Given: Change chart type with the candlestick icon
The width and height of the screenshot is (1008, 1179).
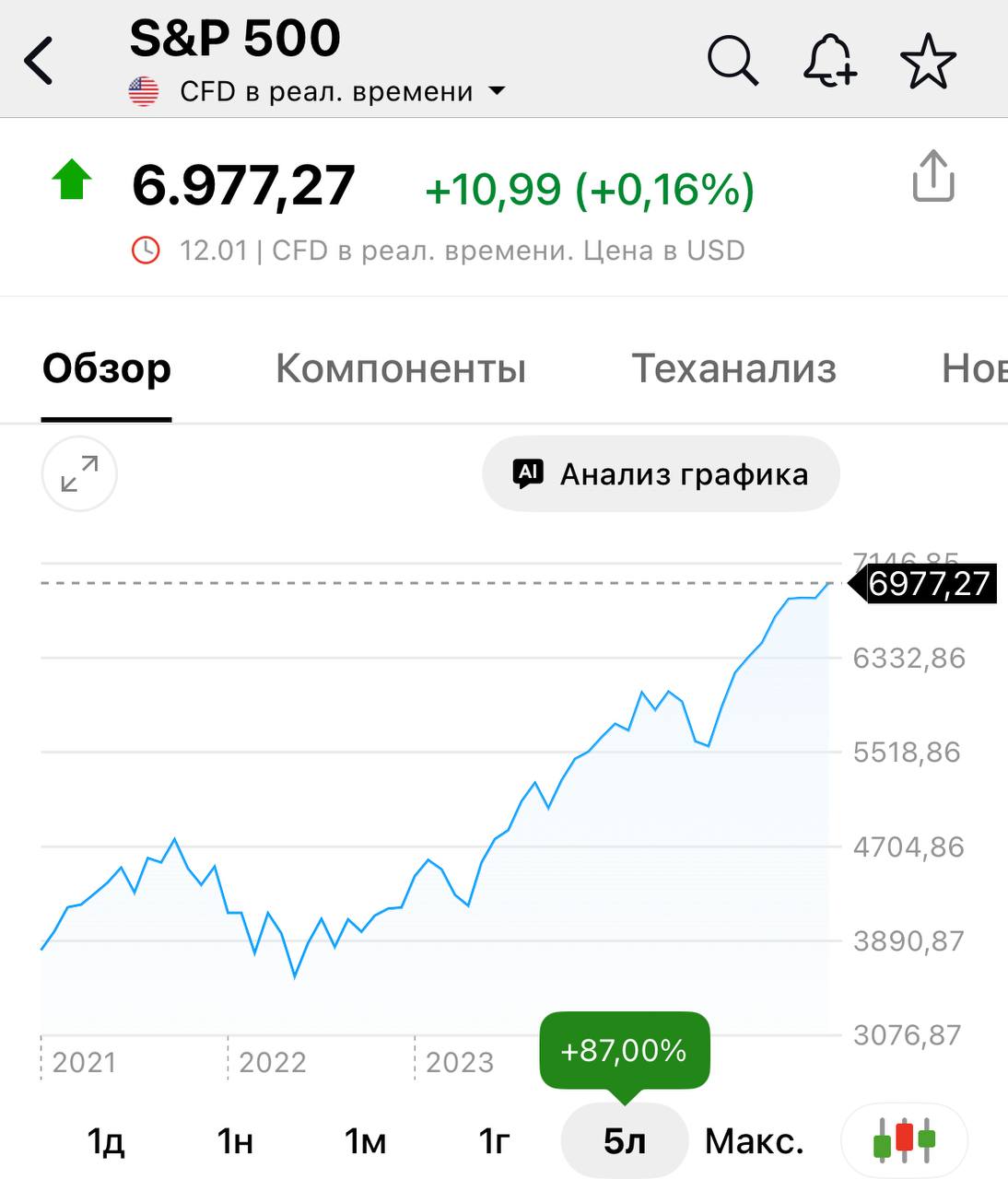Looking at the screenshot, I should pyautogui.click(x=904, y=1140).
